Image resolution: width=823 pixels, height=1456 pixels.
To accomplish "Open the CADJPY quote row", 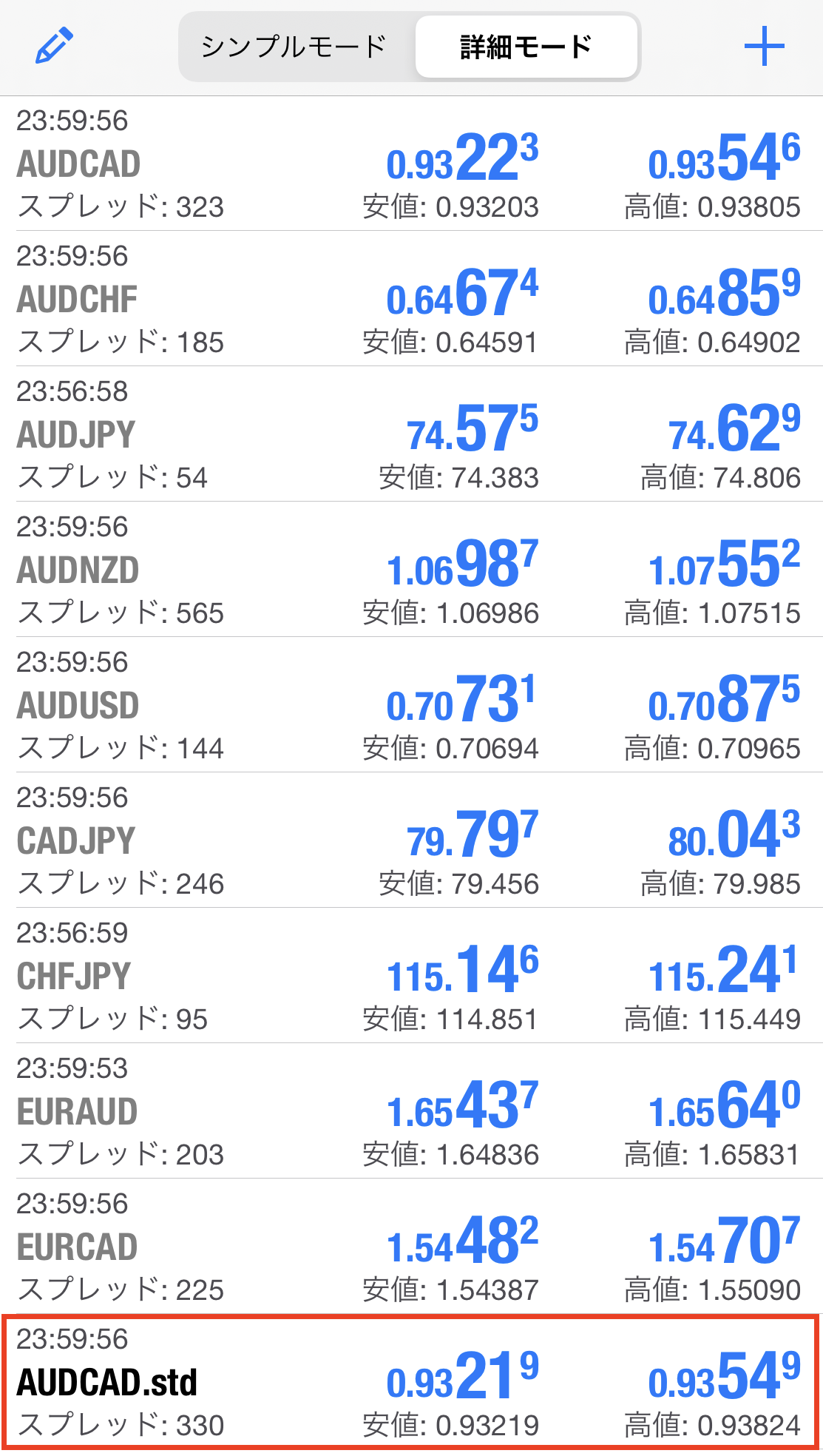I will 411,840.
